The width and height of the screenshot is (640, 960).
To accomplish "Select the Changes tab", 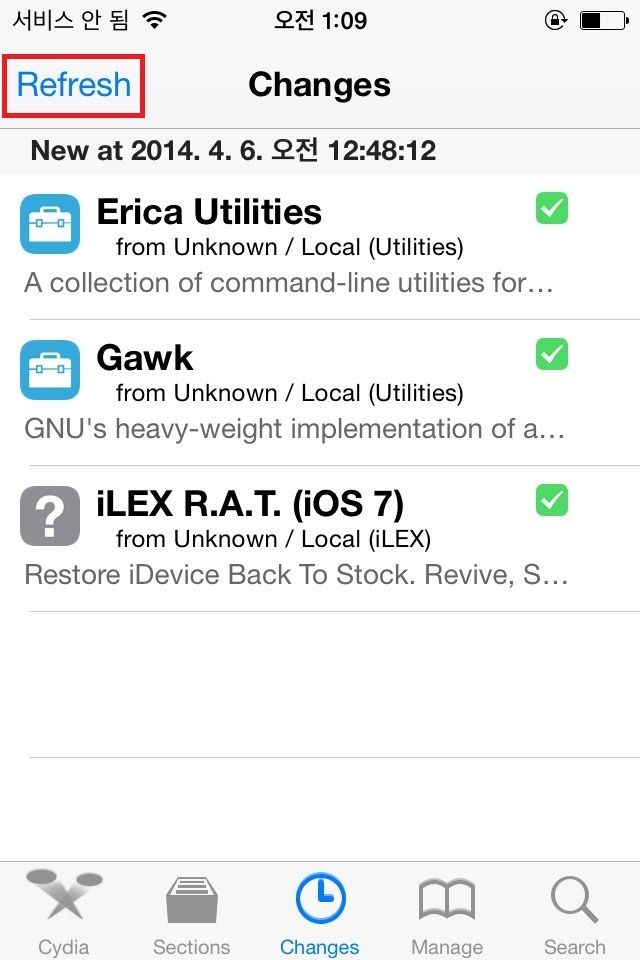I will [x=320, y=912].
